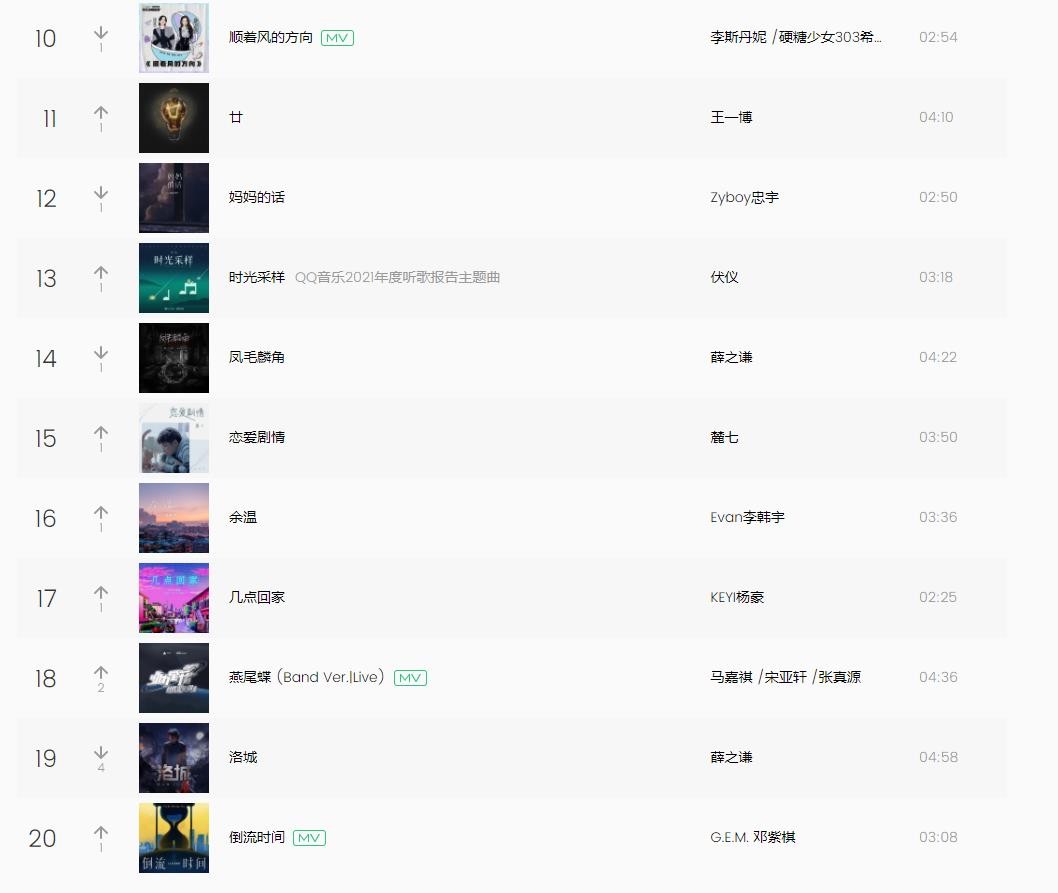
Task: Tap the album cover of 余温
Action: click(x=174, y=518)
